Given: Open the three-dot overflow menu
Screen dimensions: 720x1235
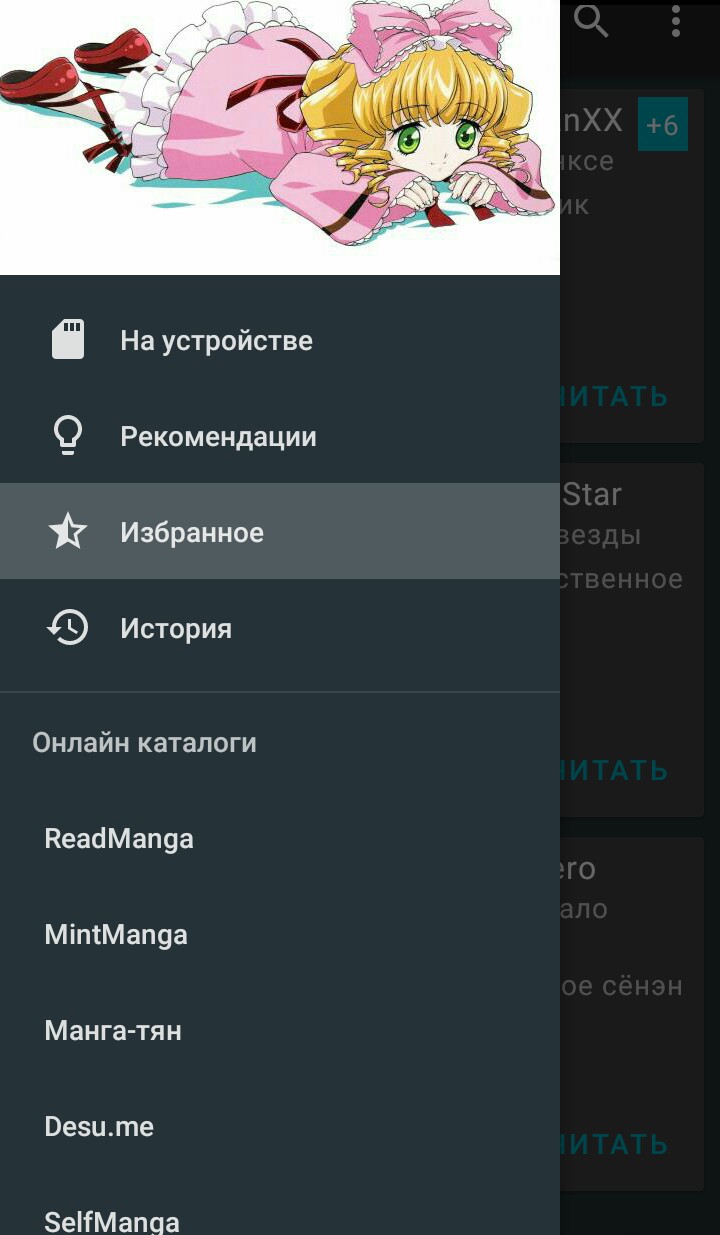Looking at the screenshot, I should (676, 20).
